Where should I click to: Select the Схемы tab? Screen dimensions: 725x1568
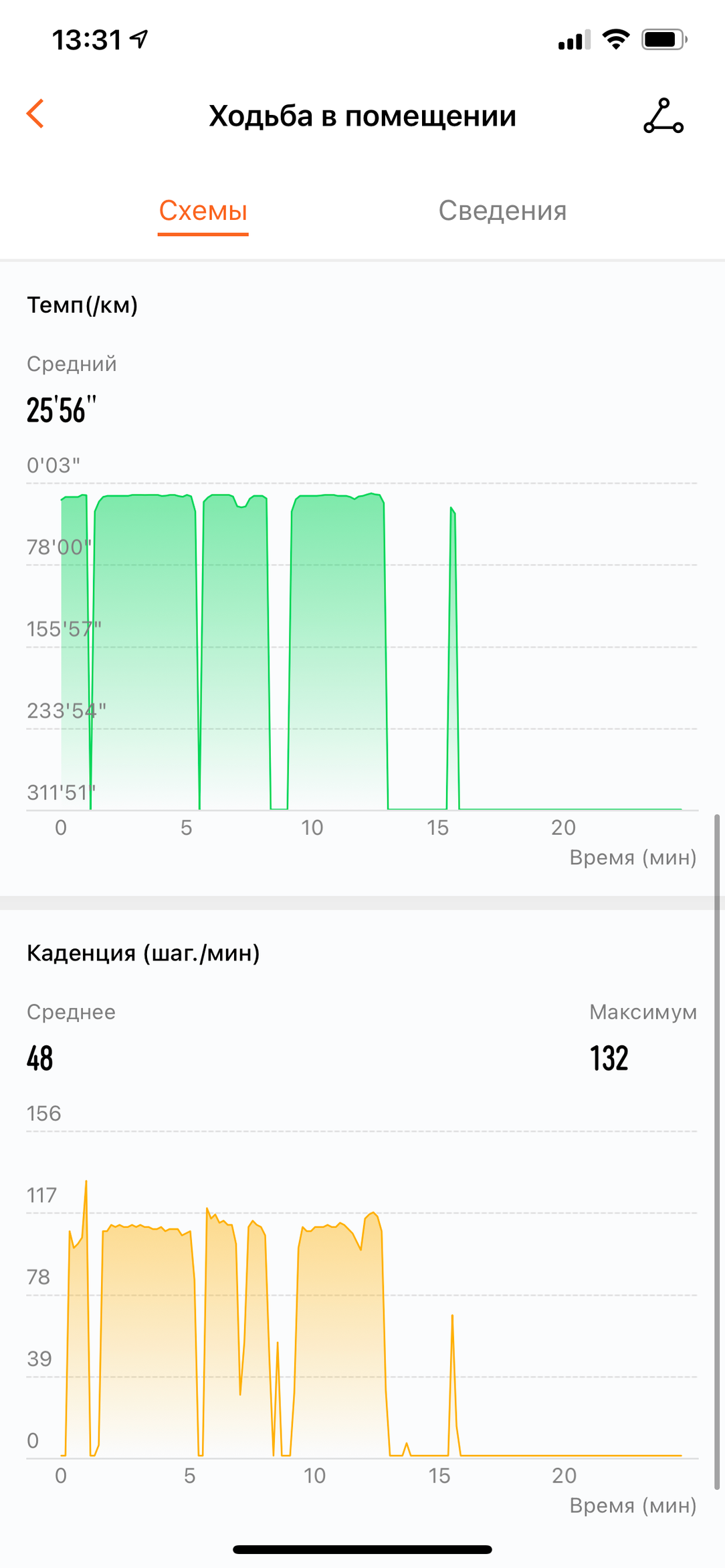[x=203, y=211]
